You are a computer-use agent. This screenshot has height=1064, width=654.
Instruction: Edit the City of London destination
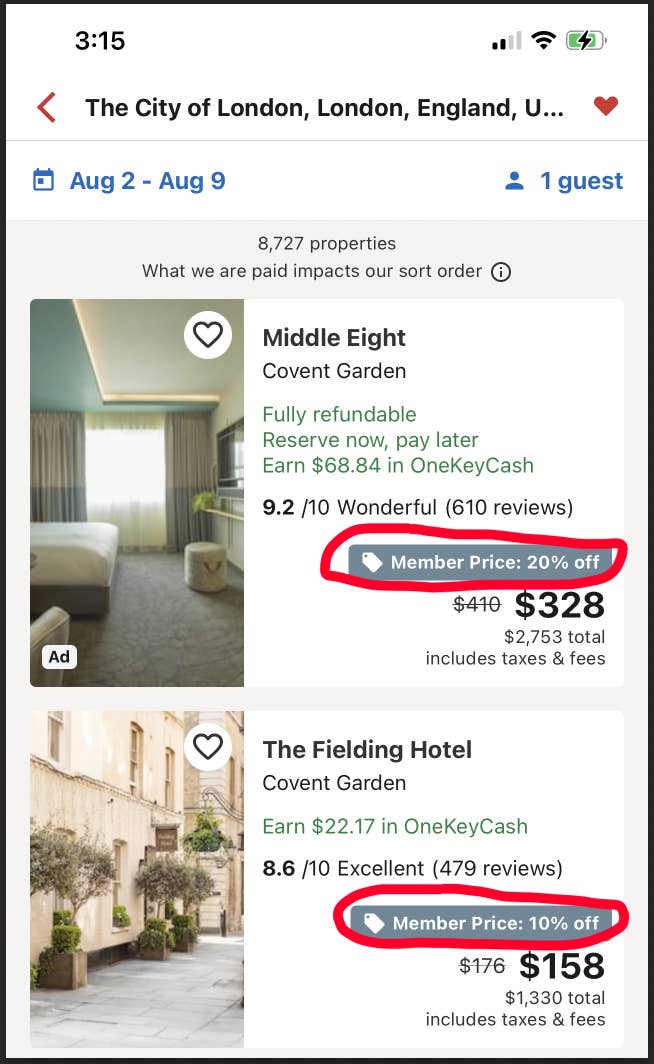(324, 107)
